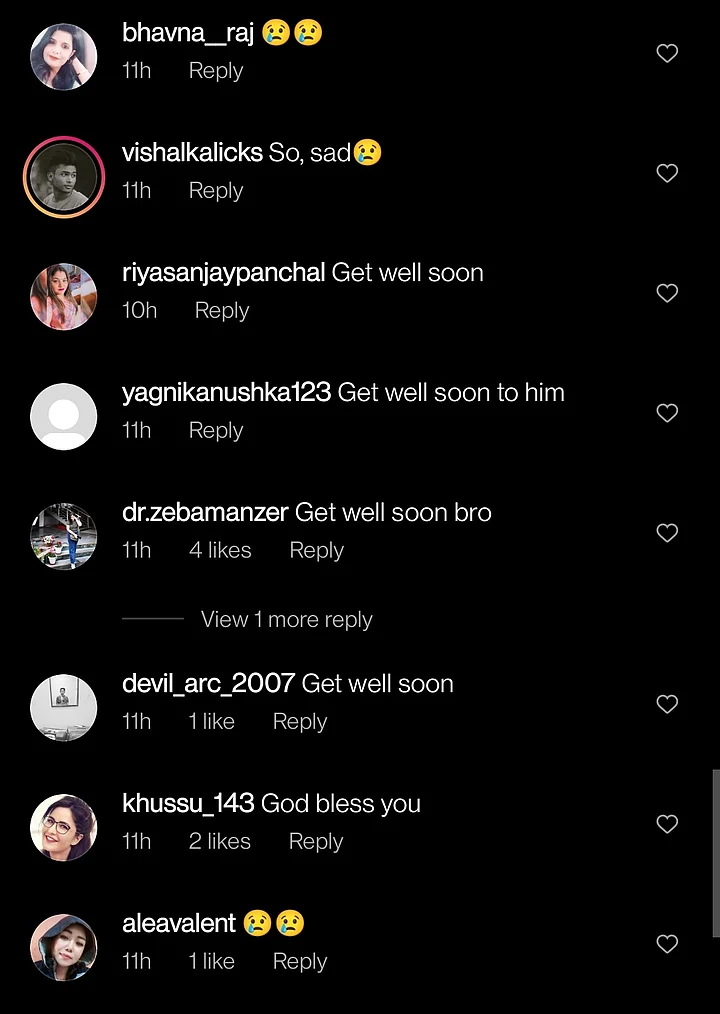This screenshot has width=720, height=1014.
Task: Reply to riyasanjaypanchal's comment
Action: pyautogui.click(x=222, y=311)
